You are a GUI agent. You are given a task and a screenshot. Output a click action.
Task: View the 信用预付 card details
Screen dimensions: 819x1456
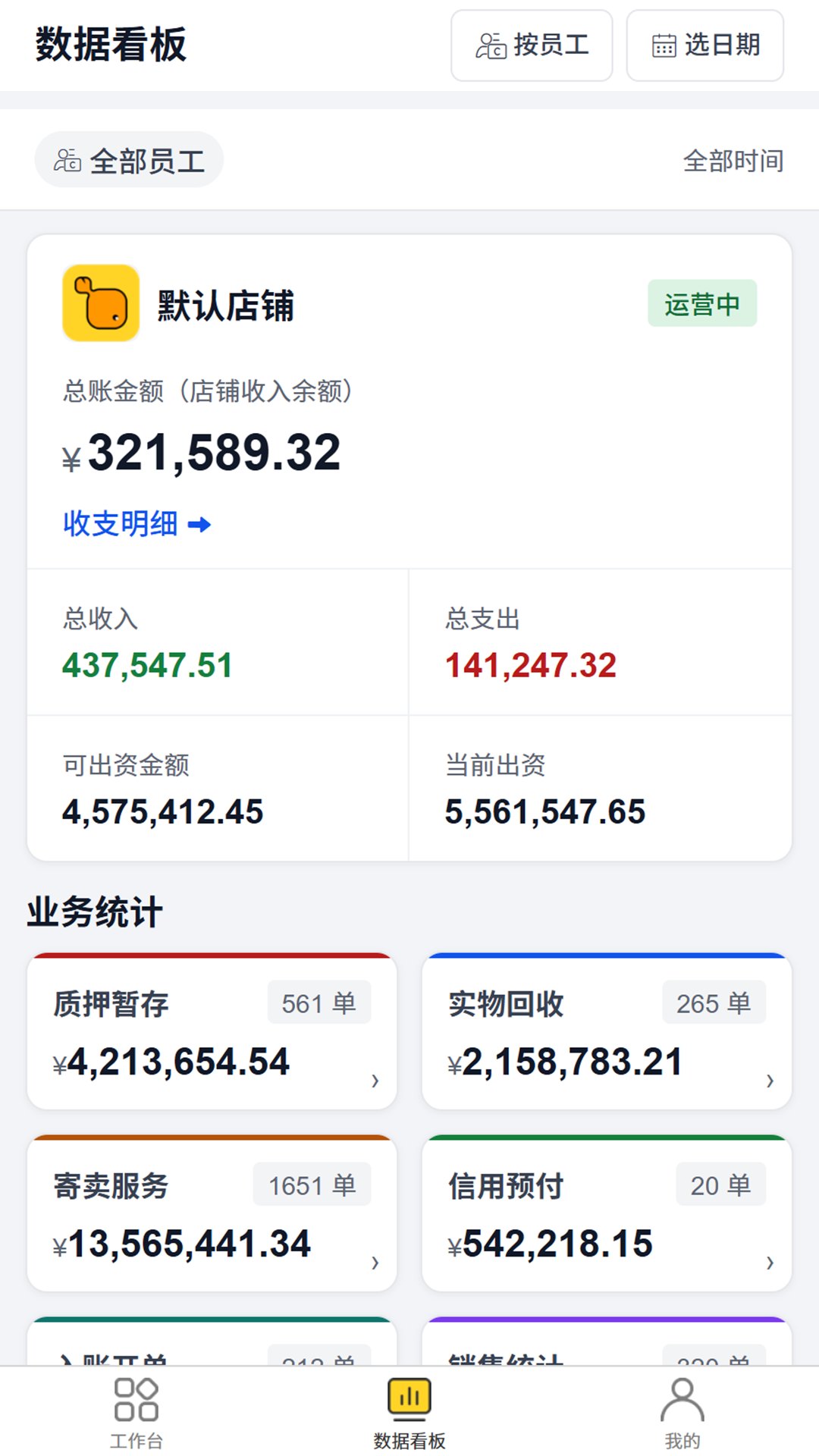tap(607, 1213)
